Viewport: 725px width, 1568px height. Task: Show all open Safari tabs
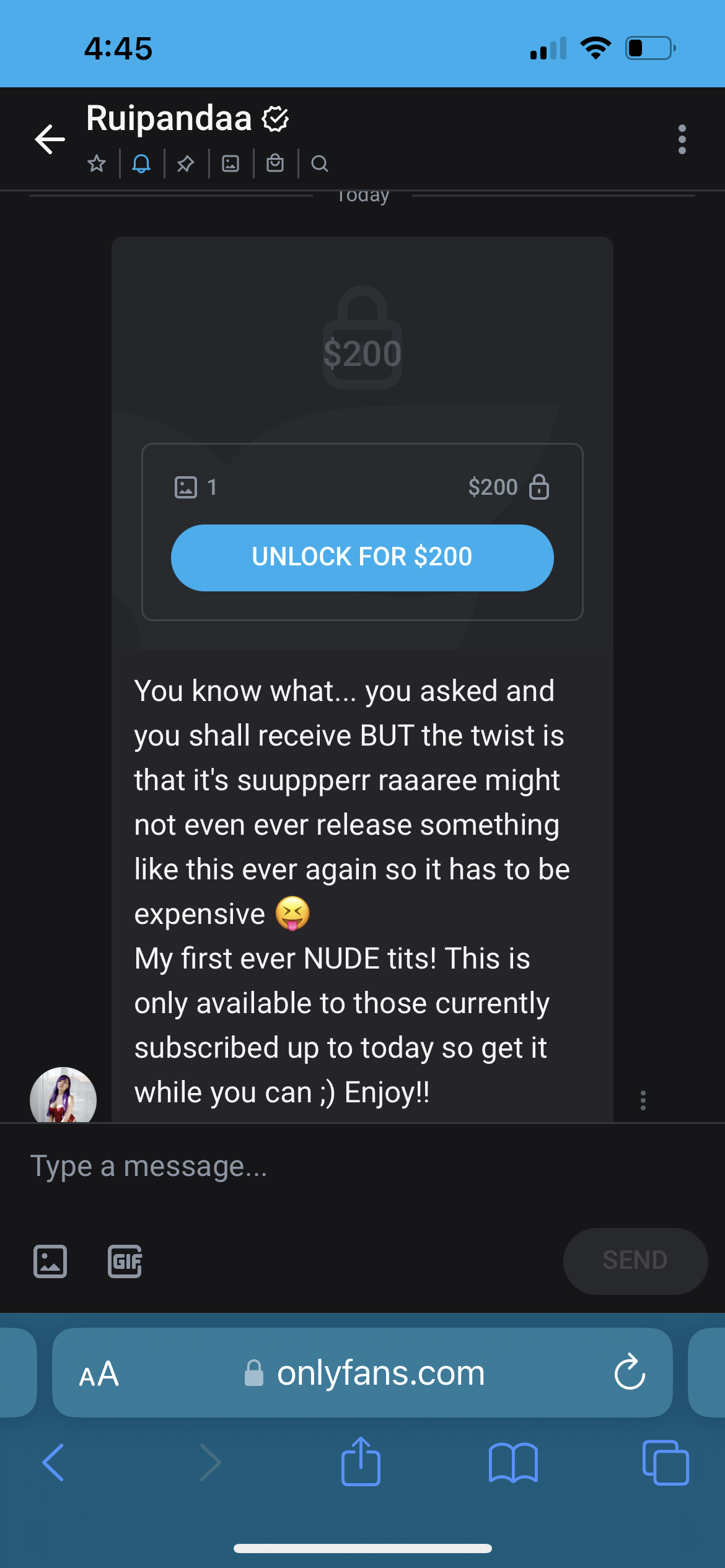pos(666,1463)
